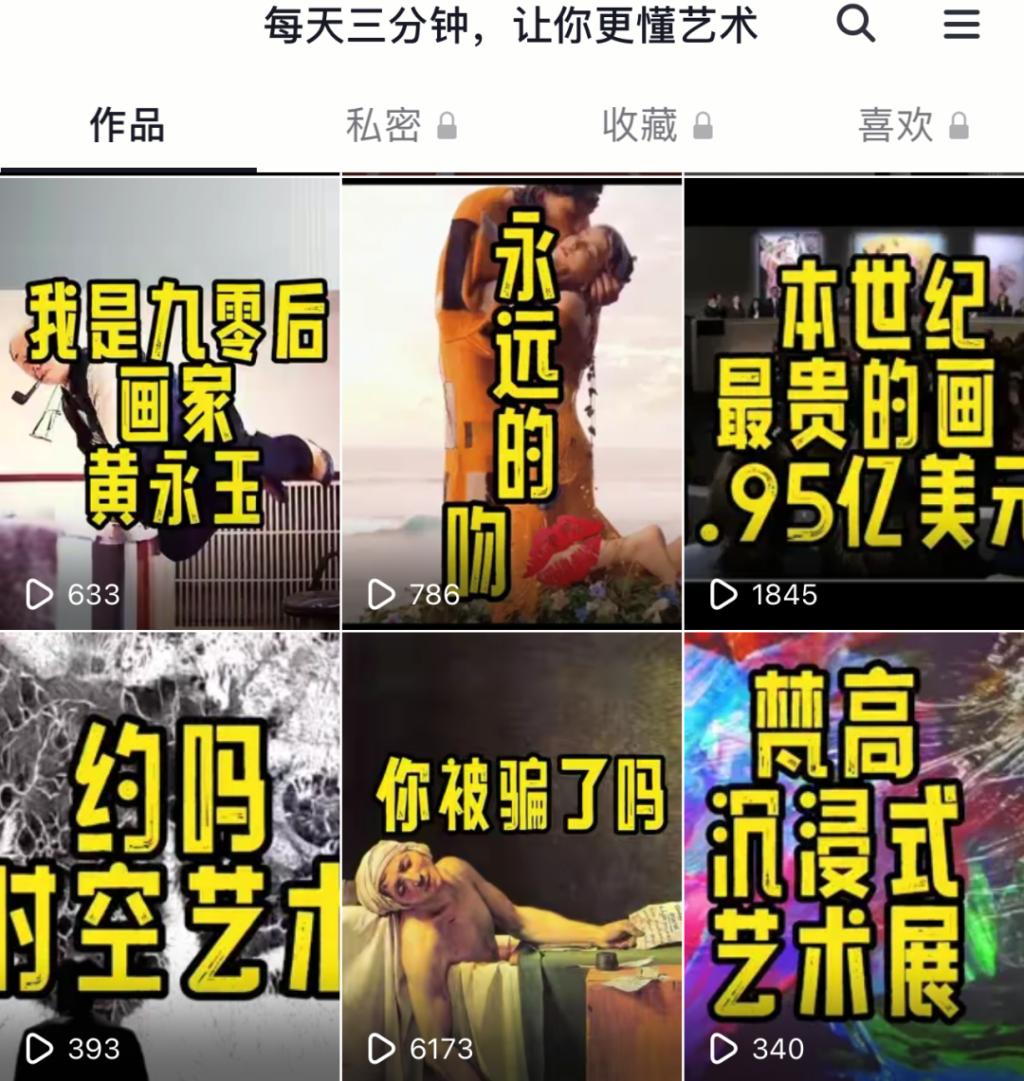Image resolution: width=1024 pixels, height=1081 pixels.
Task: Open the hamburger menu
Action: [961, 24]
